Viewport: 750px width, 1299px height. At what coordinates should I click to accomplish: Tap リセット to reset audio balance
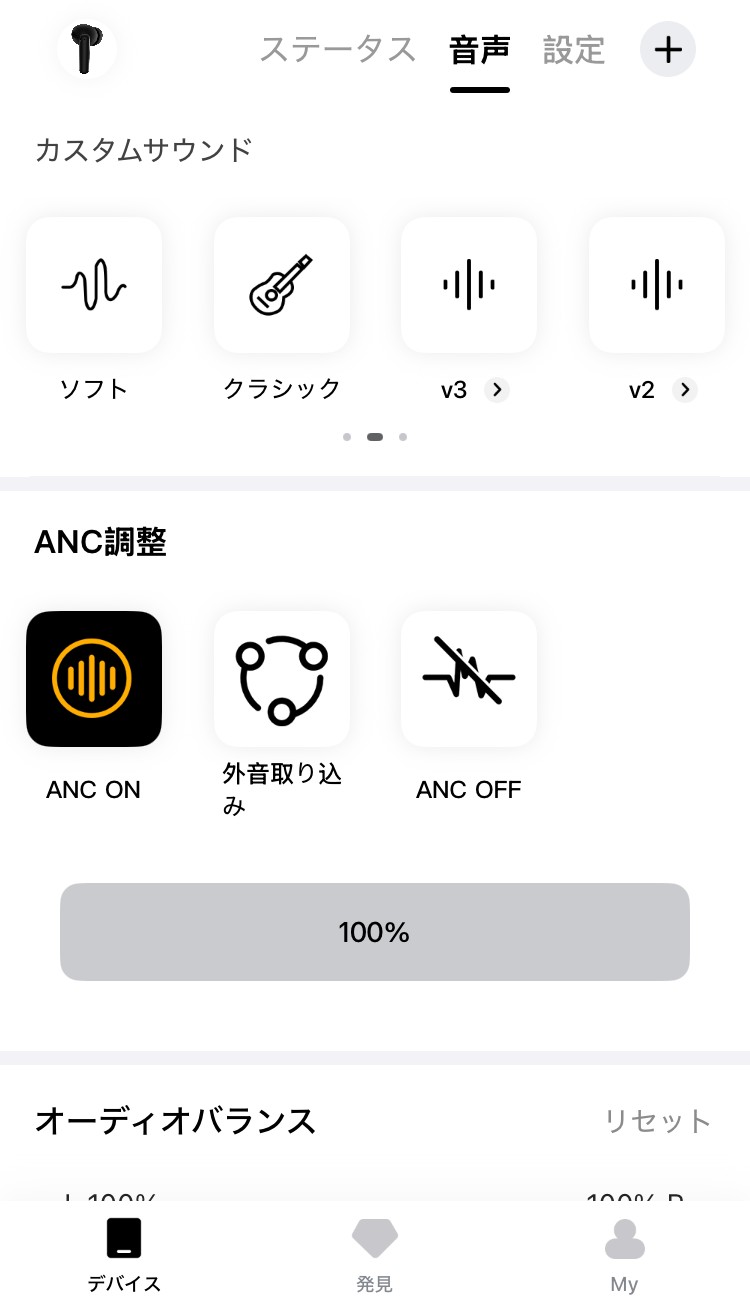coord(657,1121)
